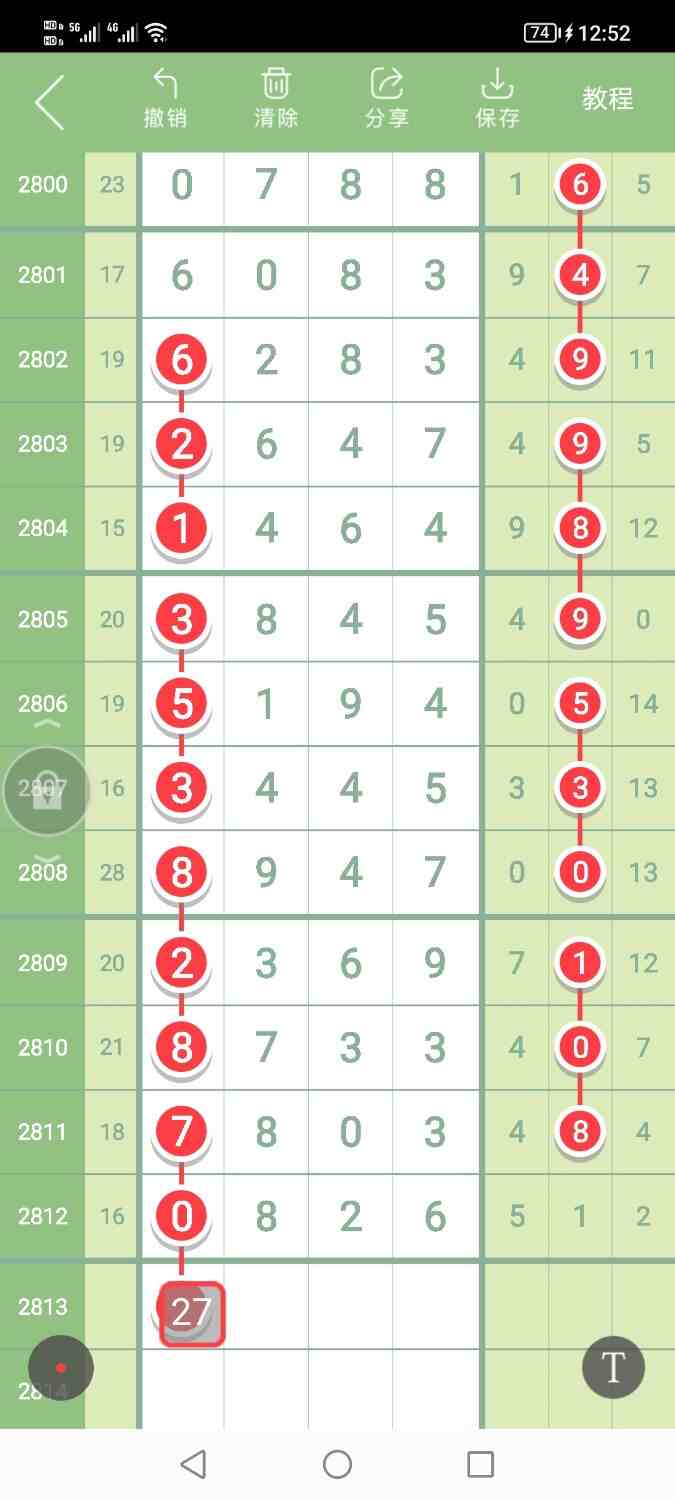Tap system home button
Screen dimensions: 675x1500
click(x=337, y=1465)
